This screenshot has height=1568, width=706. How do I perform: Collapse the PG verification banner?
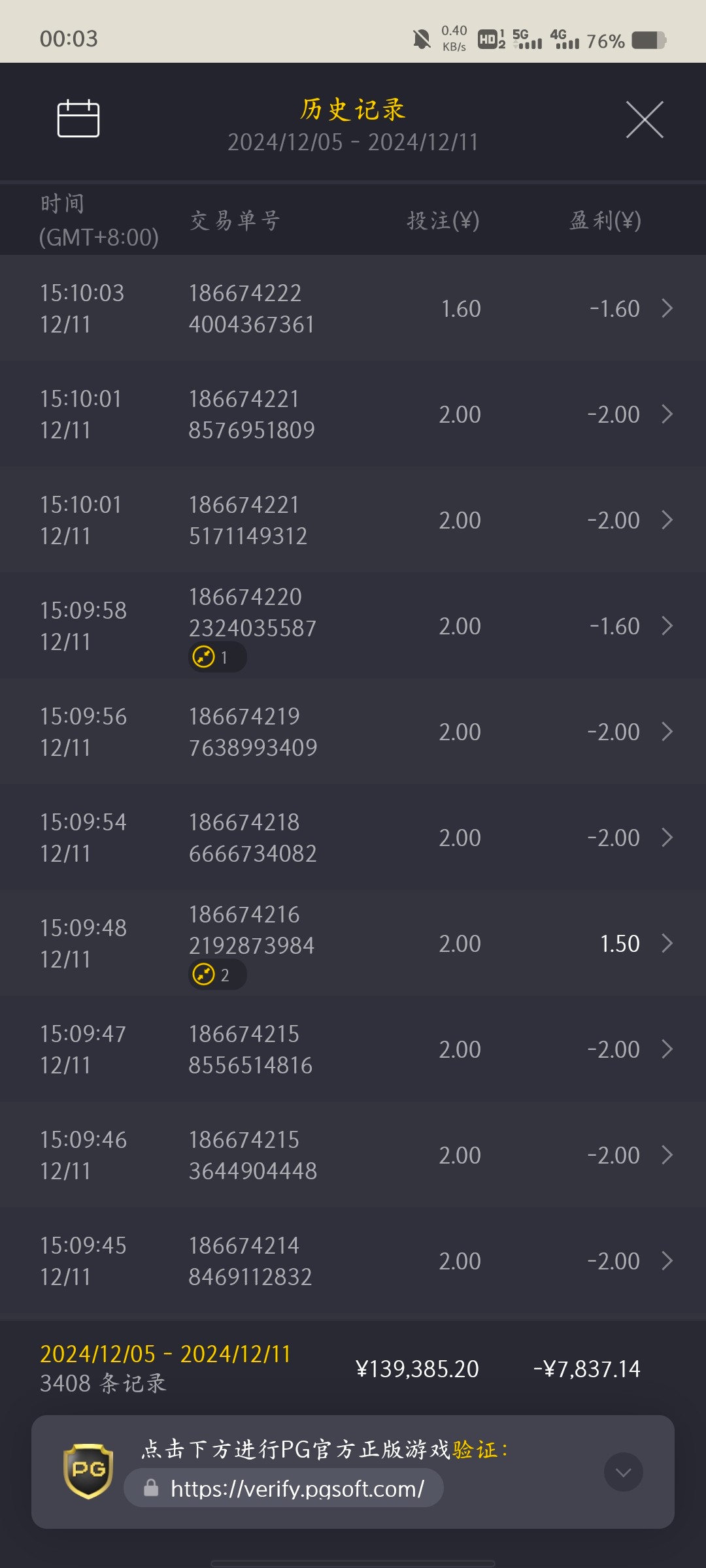tap(623, 1472)
